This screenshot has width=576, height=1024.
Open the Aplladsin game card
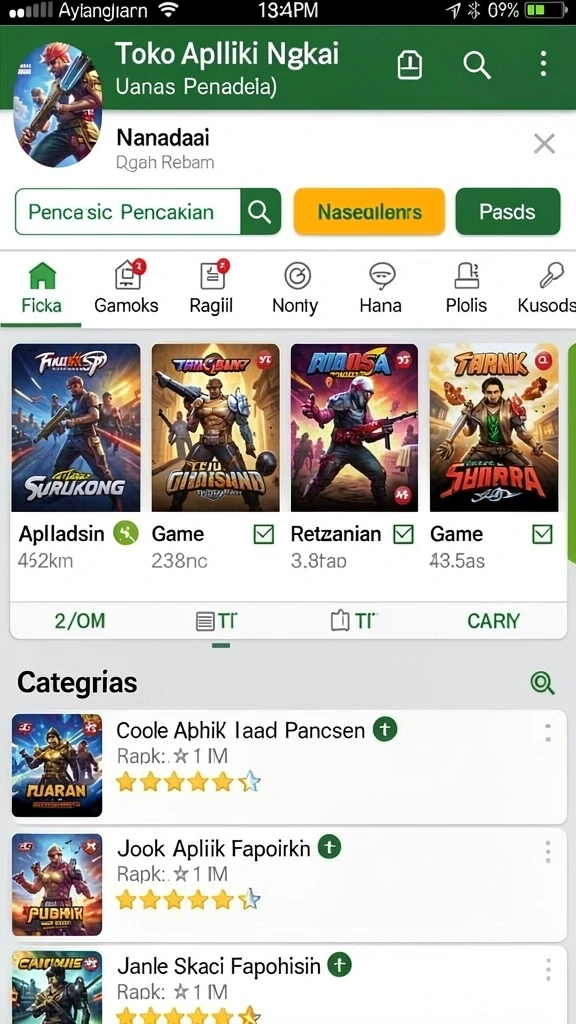coord(76,457)
